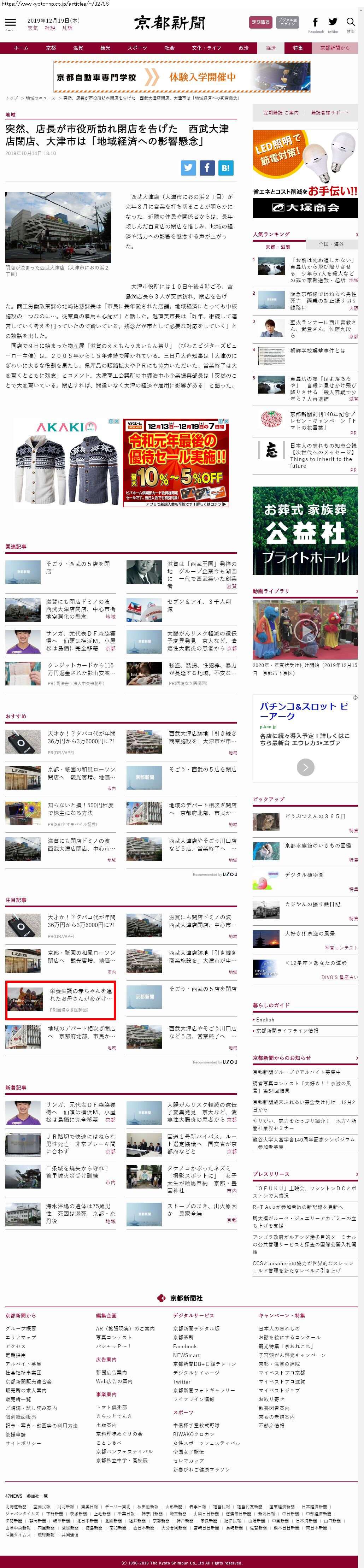364x1568 pixels.
Task: Go to the 観光 section tab
Action: [105, 48]
